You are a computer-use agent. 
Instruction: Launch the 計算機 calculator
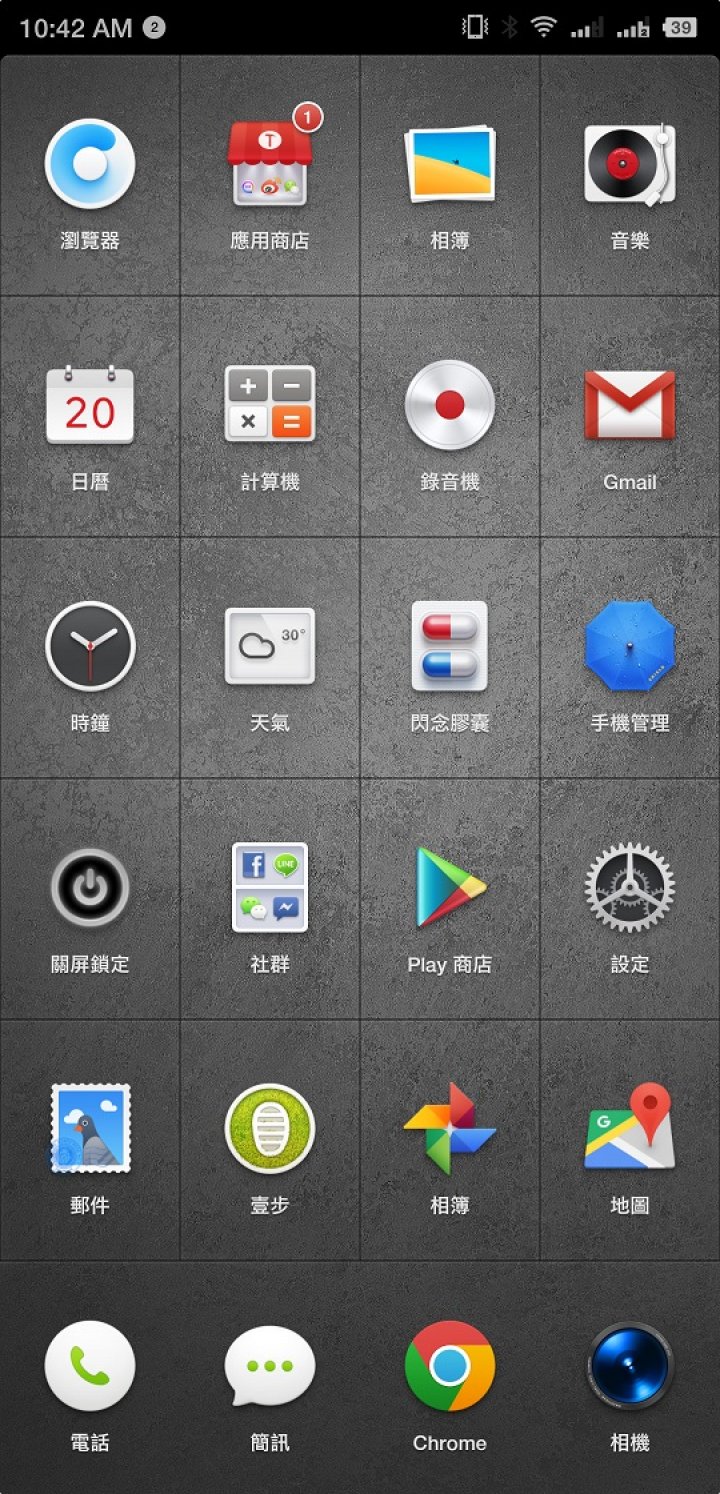270,405
